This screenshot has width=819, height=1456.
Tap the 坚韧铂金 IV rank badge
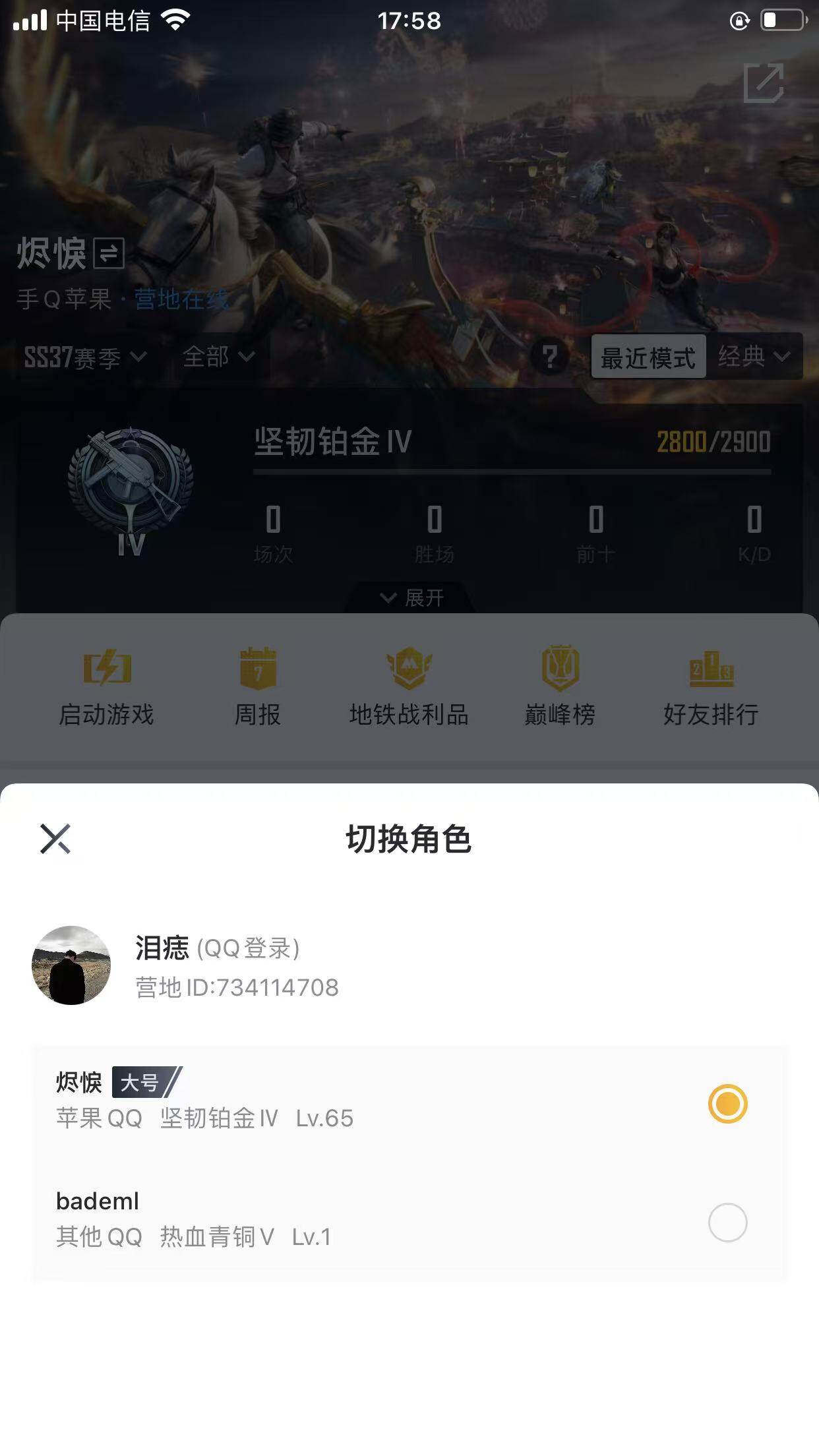pyautogui.click(x=132, y=488)
